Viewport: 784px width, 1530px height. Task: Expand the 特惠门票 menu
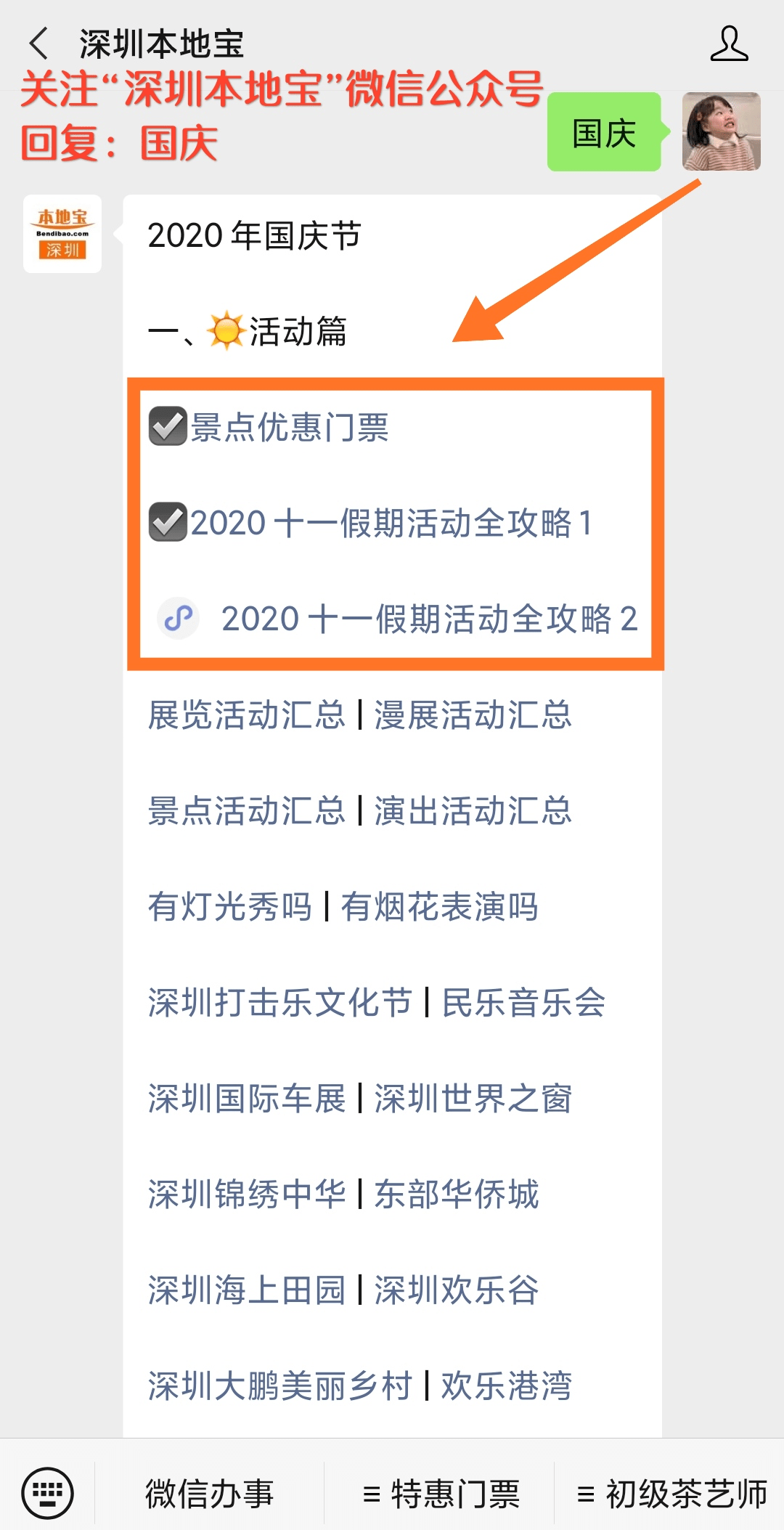(441, 1493)
